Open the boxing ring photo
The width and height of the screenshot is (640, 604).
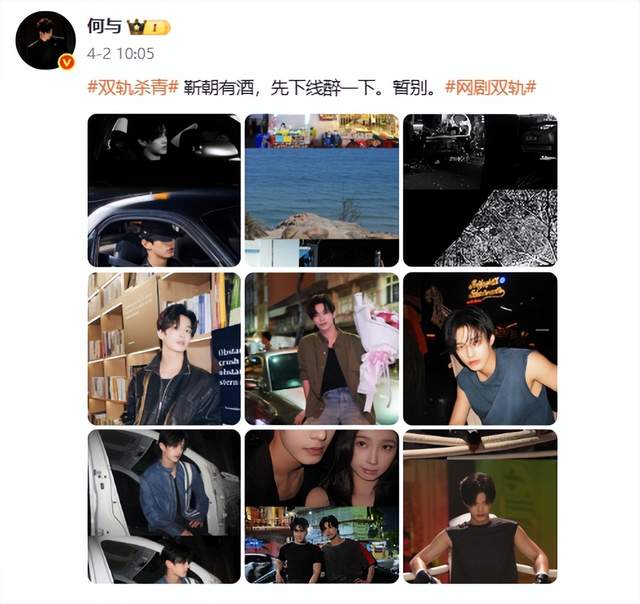(480, 506)
